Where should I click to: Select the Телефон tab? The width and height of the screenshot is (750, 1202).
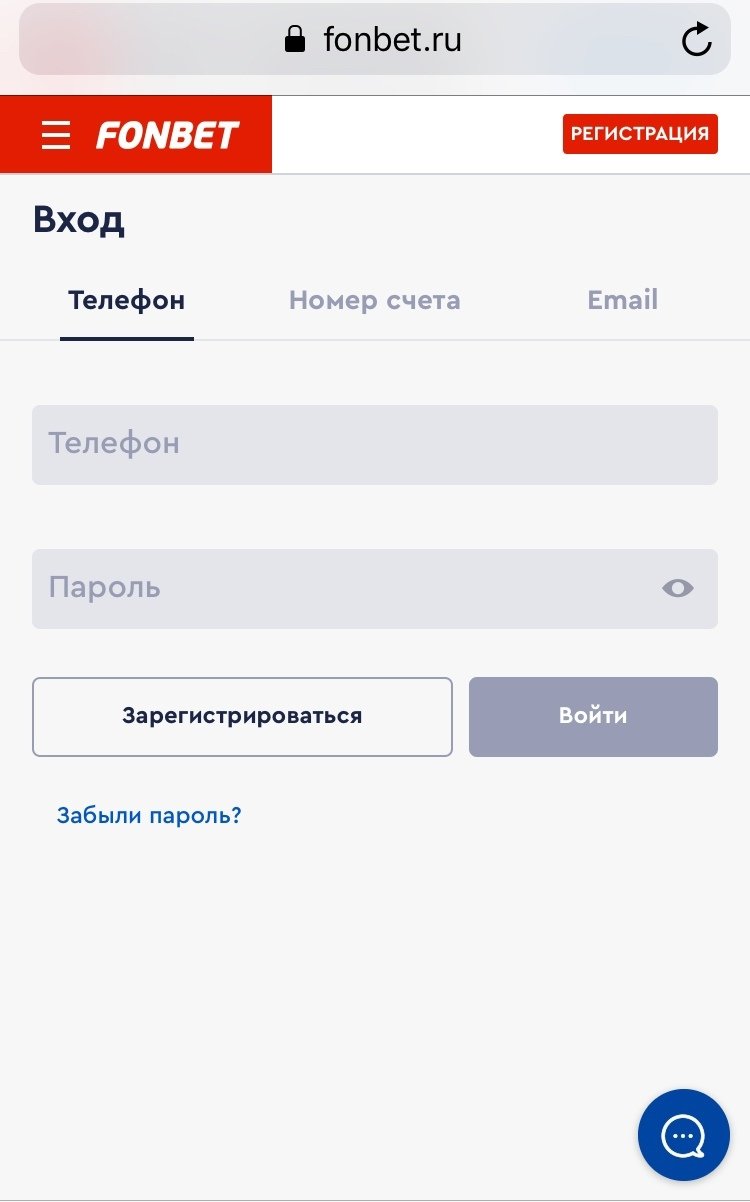click(x=126, y=300)
